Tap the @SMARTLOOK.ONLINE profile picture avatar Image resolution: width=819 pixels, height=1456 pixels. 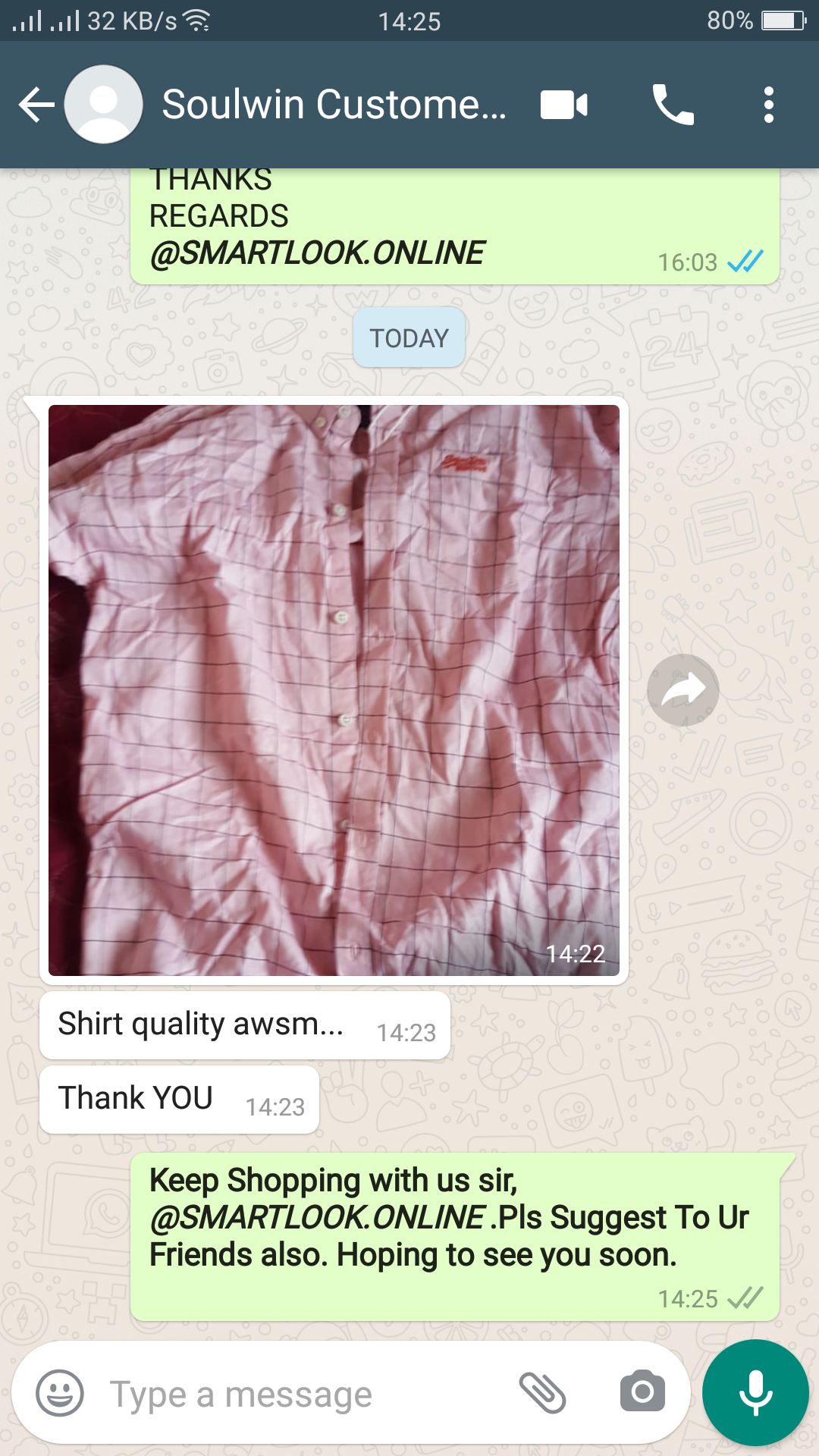[104, 105]
